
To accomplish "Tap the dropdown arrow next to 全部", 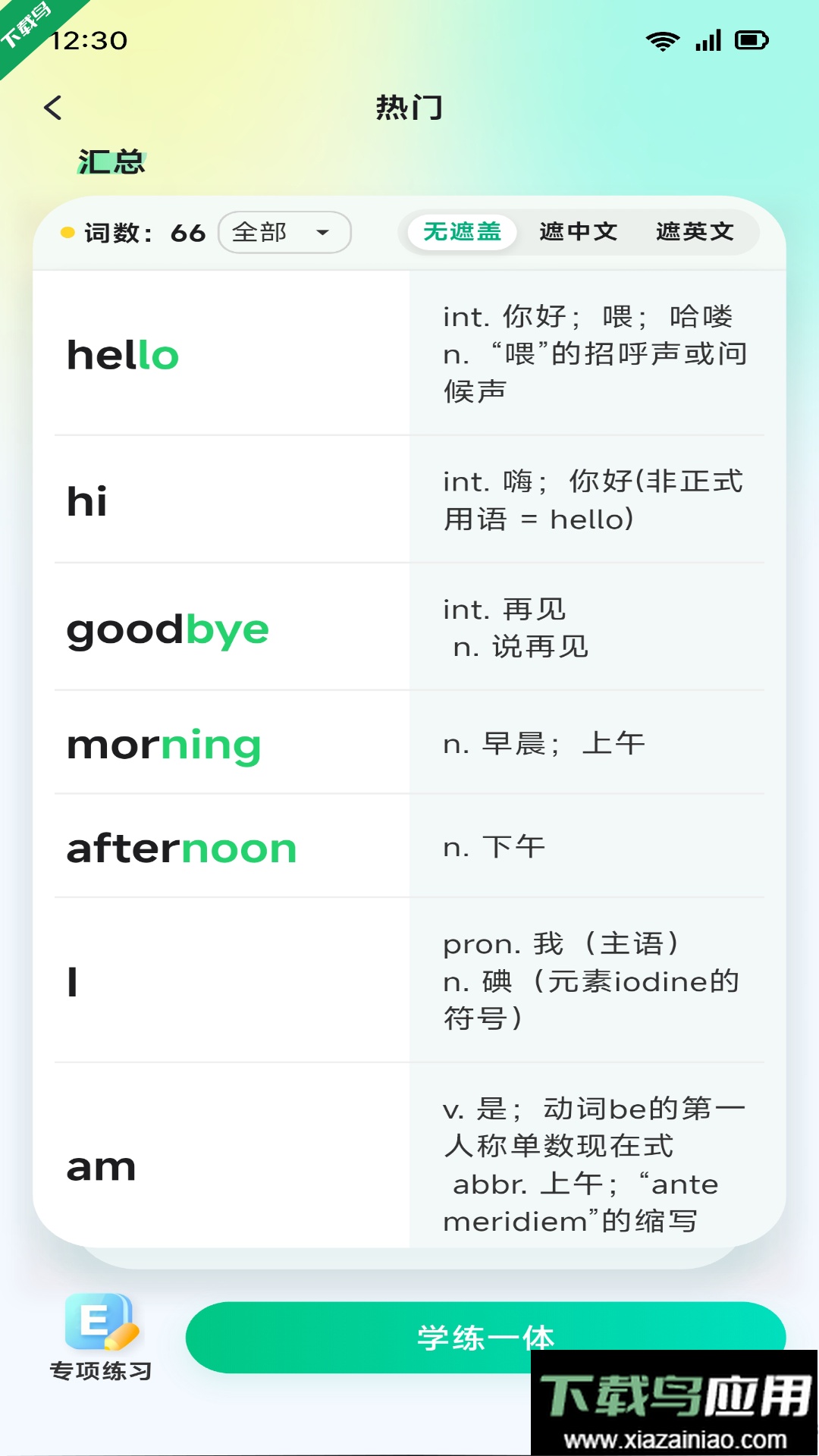I will [322, 233].
